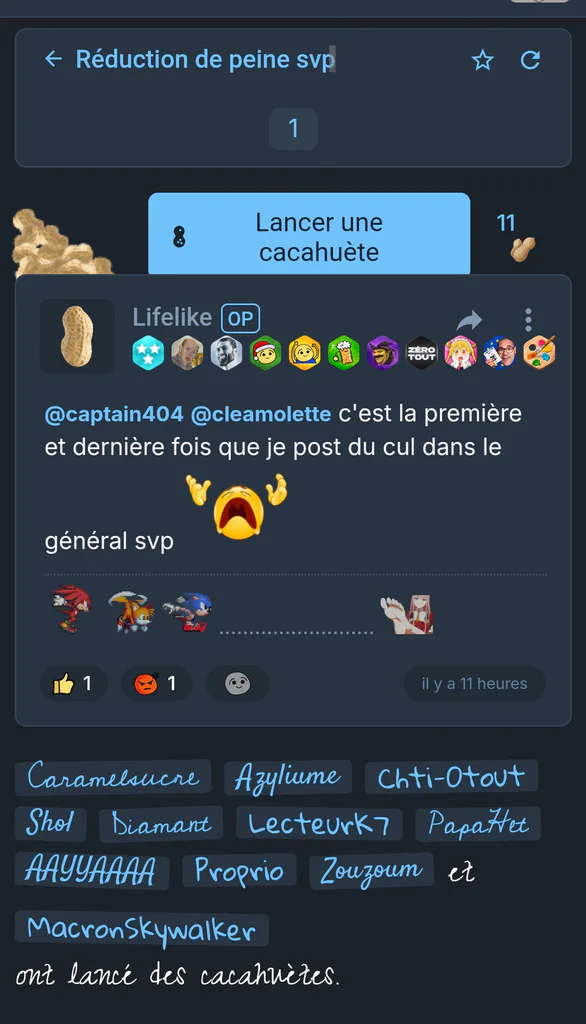The image size is (586, 1024).
Task: Open Azyliume's profile
Action: point(287,777)
